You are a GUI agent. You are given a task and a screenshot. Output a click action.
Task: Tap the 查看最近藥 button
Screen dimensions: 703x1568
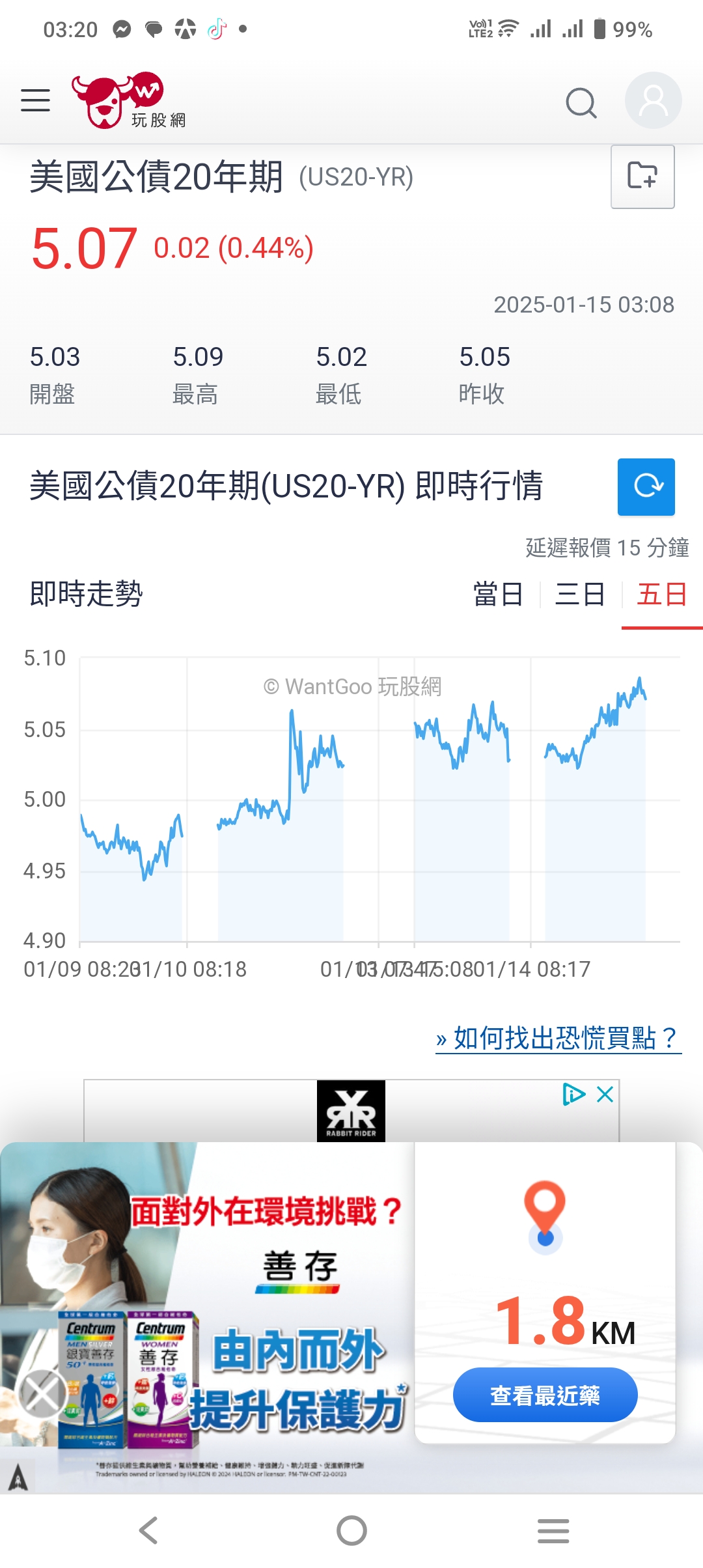click(545, 1395)
